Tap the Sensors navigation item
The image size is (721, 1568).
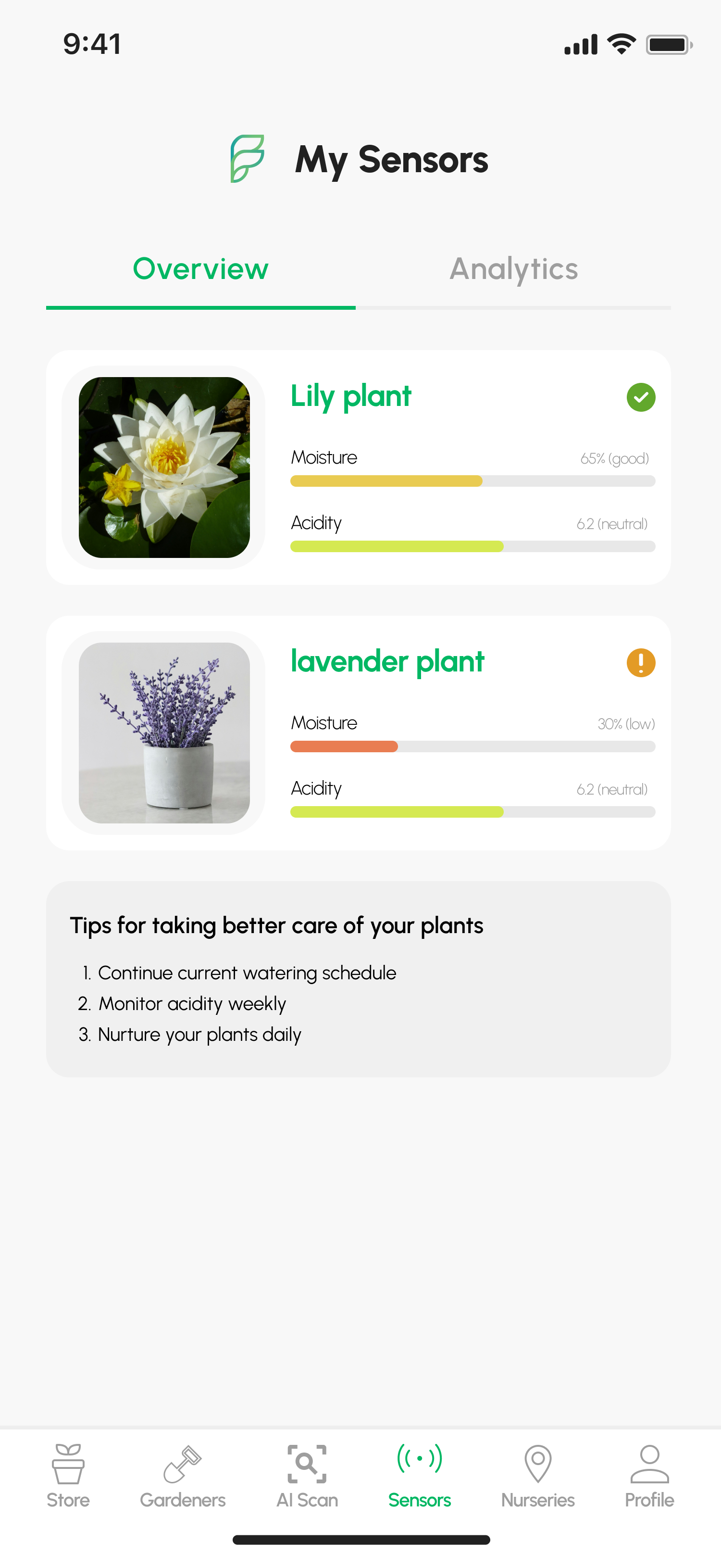point(419,1476)
